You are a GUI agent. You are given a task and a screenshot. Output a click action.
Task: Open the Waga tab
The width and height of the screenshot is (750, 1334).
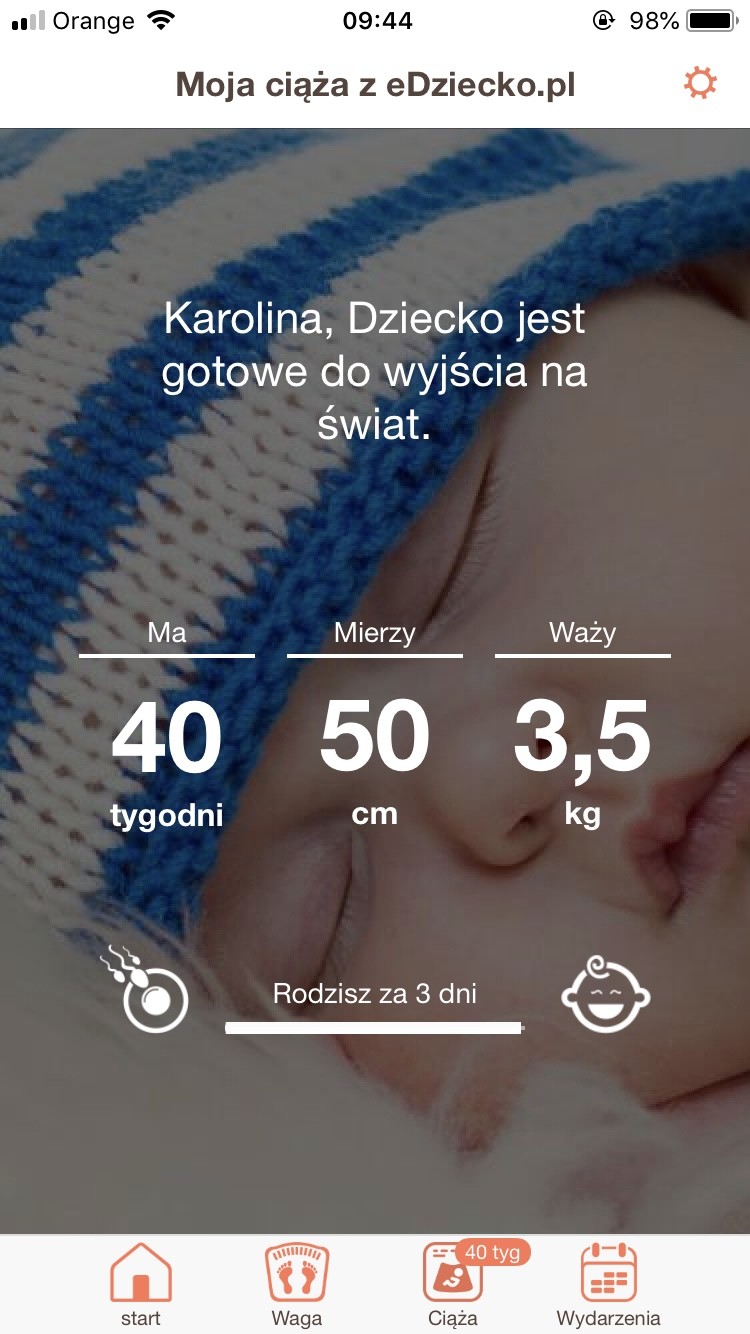coord(296,1284)
